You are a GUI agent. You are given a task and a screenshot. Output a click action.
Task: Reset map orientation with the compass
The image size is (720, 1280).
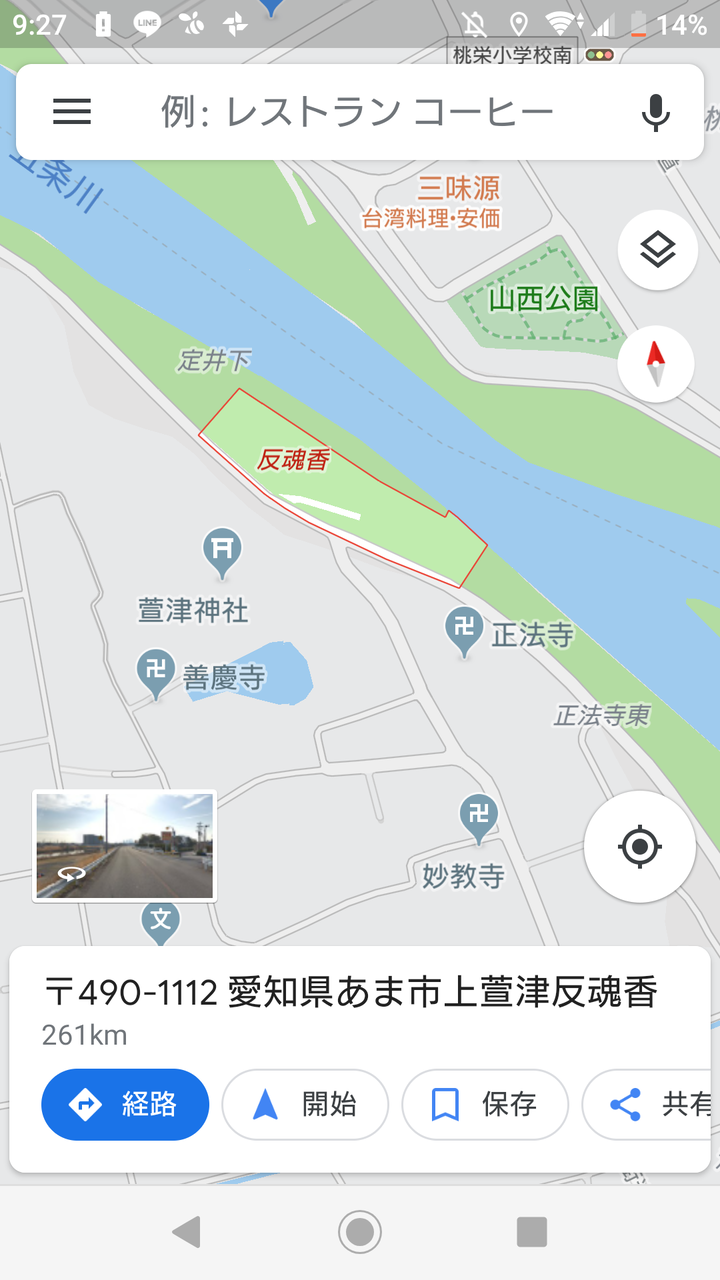(x=656, y=364)
